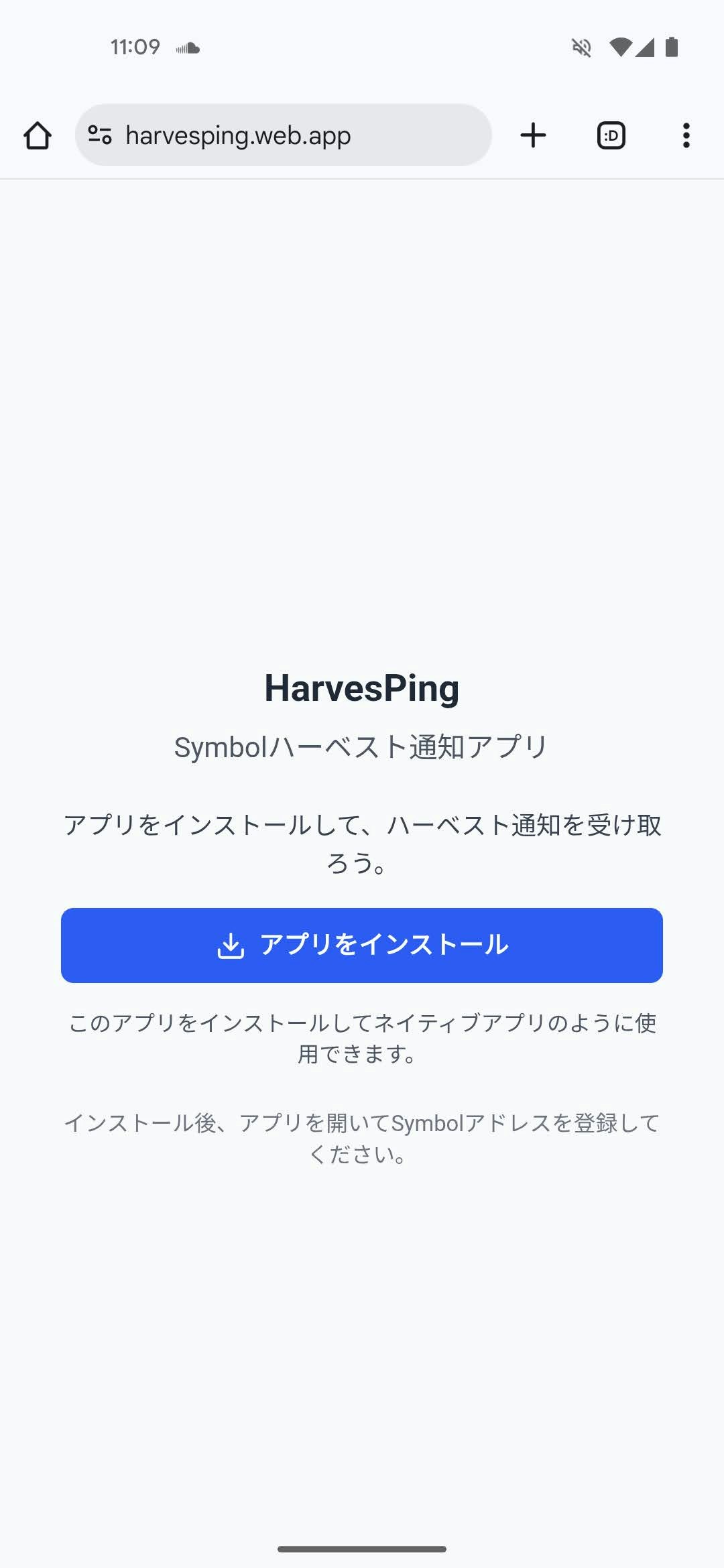Tap the Wi-Fi icon in the status bar
Image resolution: width=724 pixels, height=1568 pixels.
click(x=620, y=47)
